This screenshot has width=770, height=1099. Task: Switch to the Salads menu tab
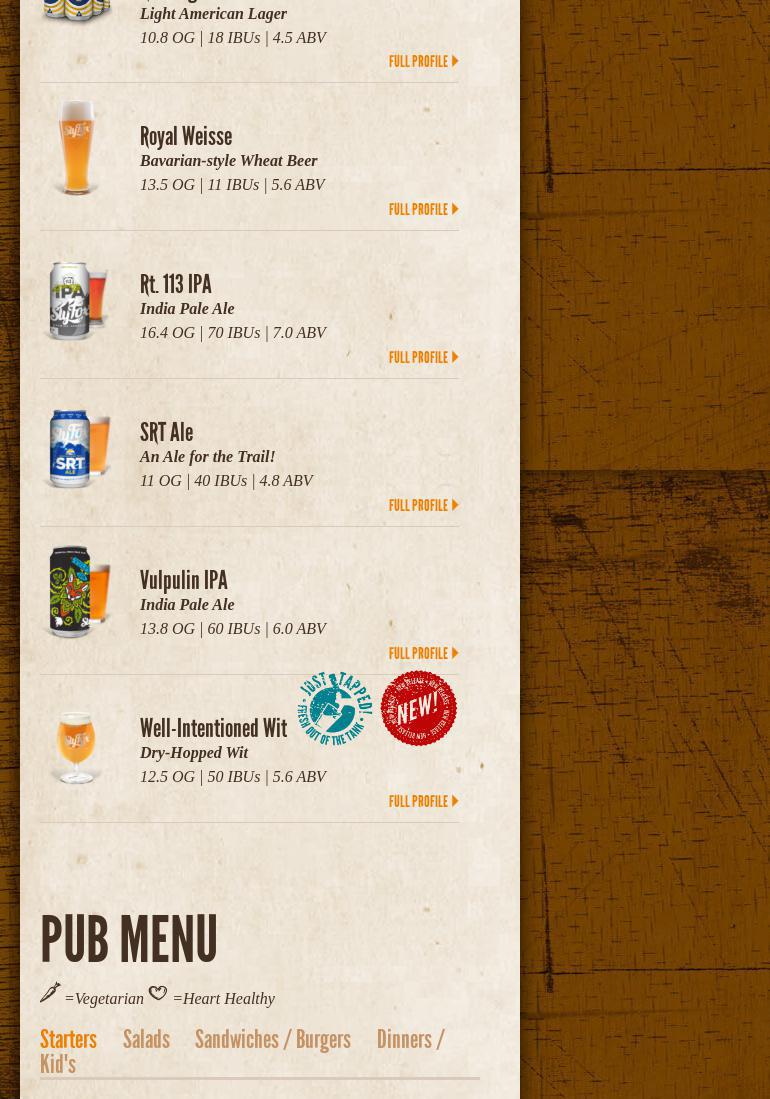tap(146, 1040)
